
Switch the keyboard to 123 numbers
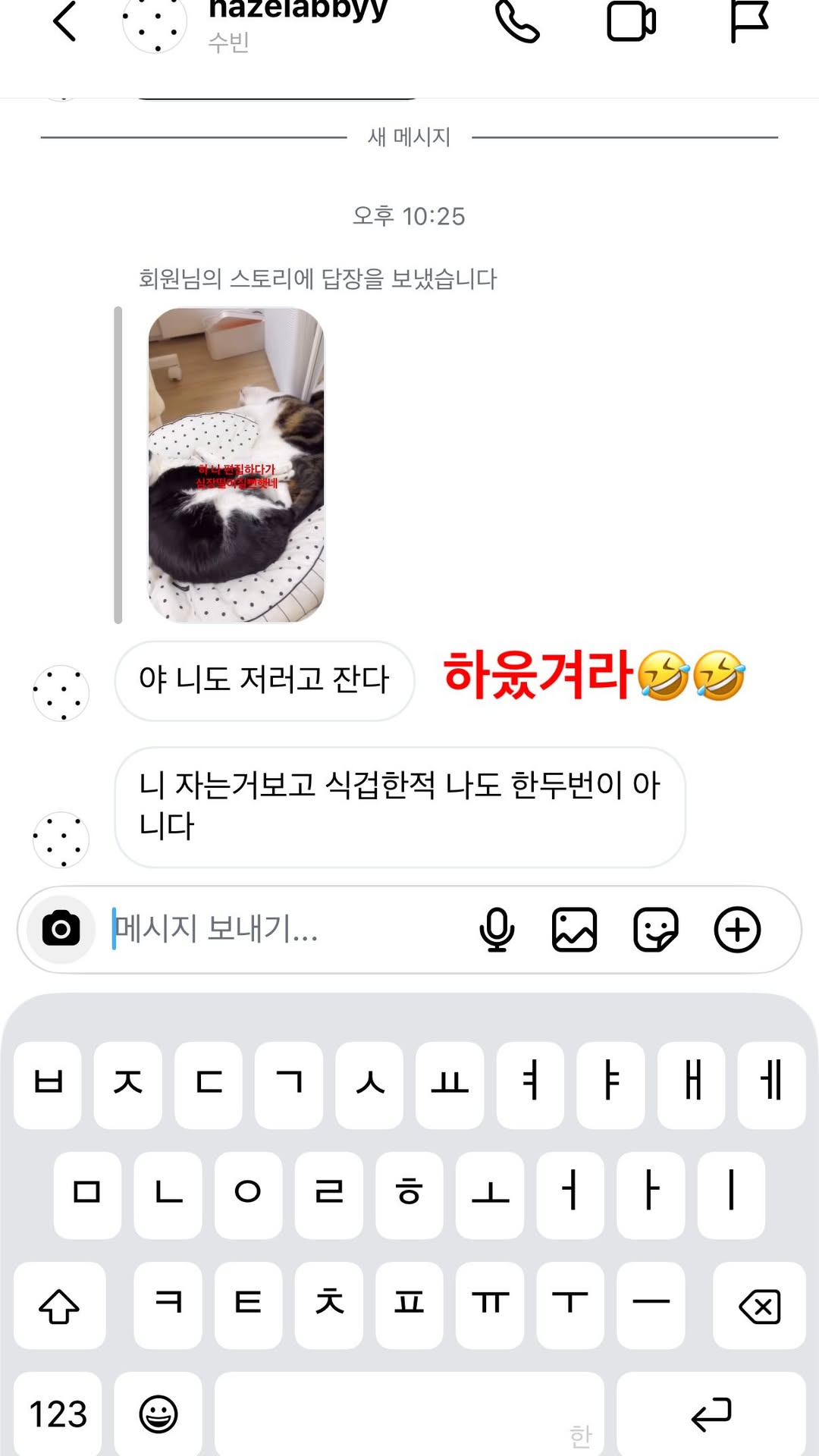click(x=58, y=1414)
